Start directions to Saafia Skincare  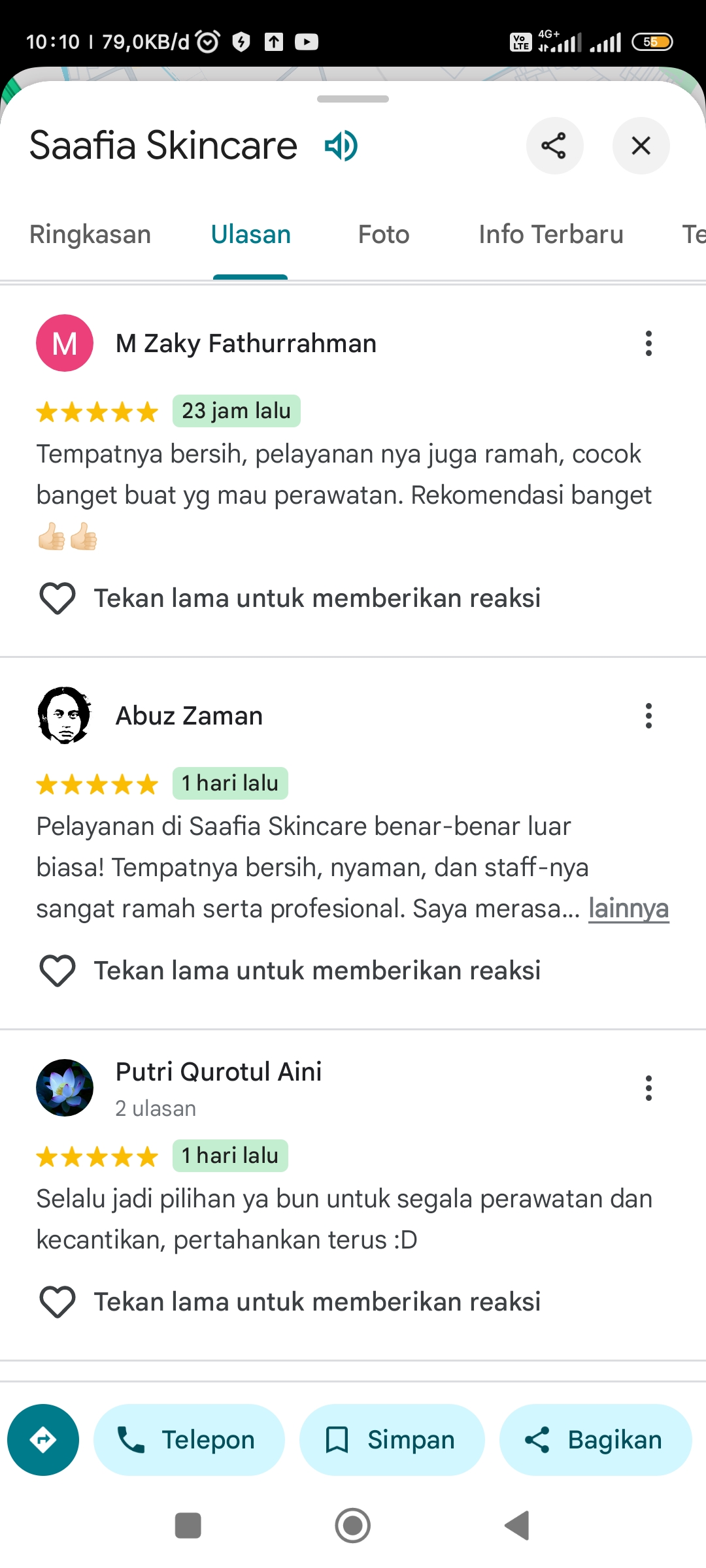tap(43, 1440)
